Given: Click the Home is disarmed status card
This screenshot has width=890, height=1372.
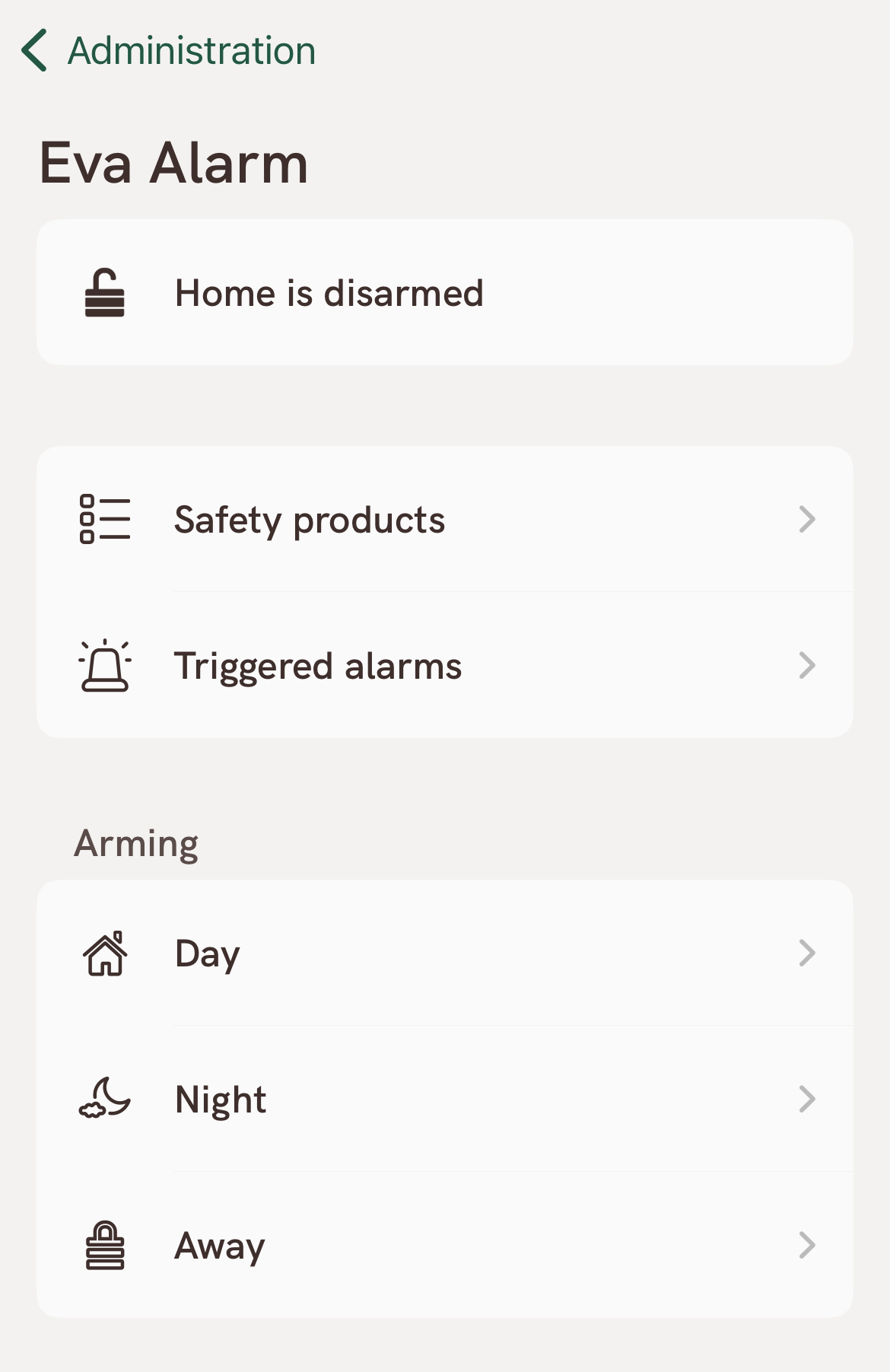Looking at the screenshot, I should pyautogui.click(x=445, y=293).
